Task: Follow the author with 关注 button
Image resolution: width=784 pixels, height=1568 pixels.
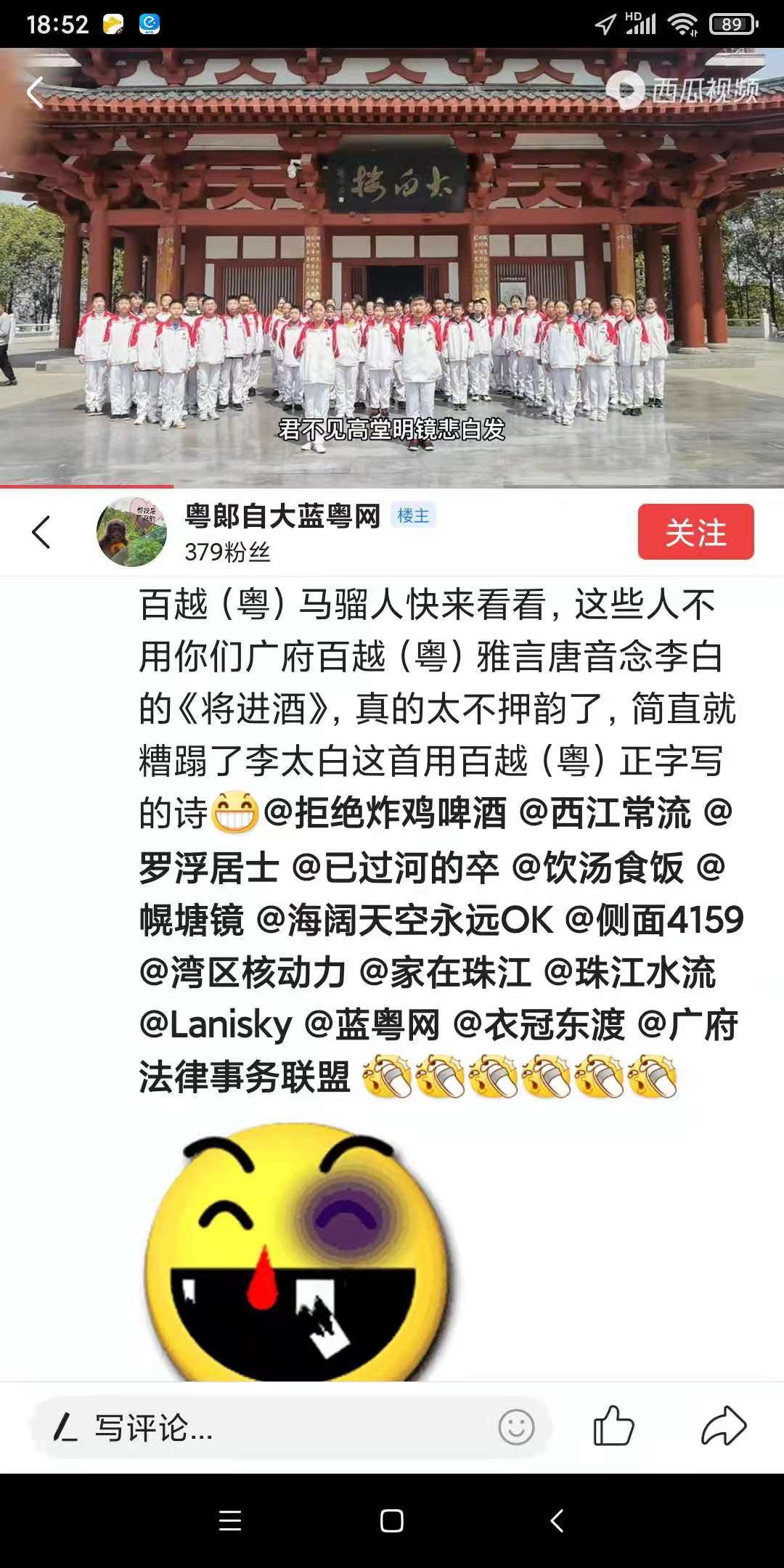Action: pyautogui.click(x=695, y=532)
